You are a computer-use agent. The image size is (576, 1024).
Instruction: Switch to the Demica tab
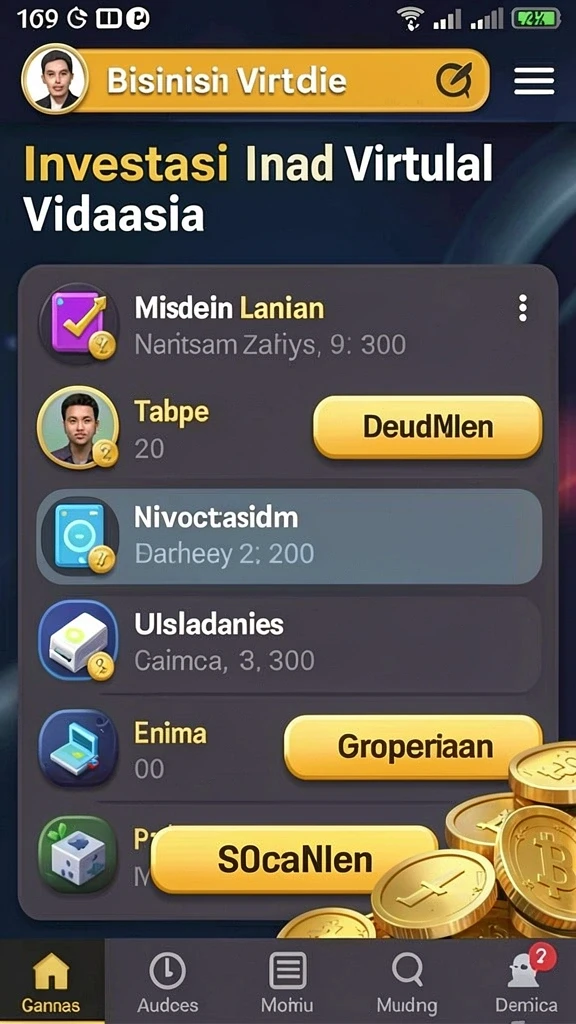(x=526, y=982)
